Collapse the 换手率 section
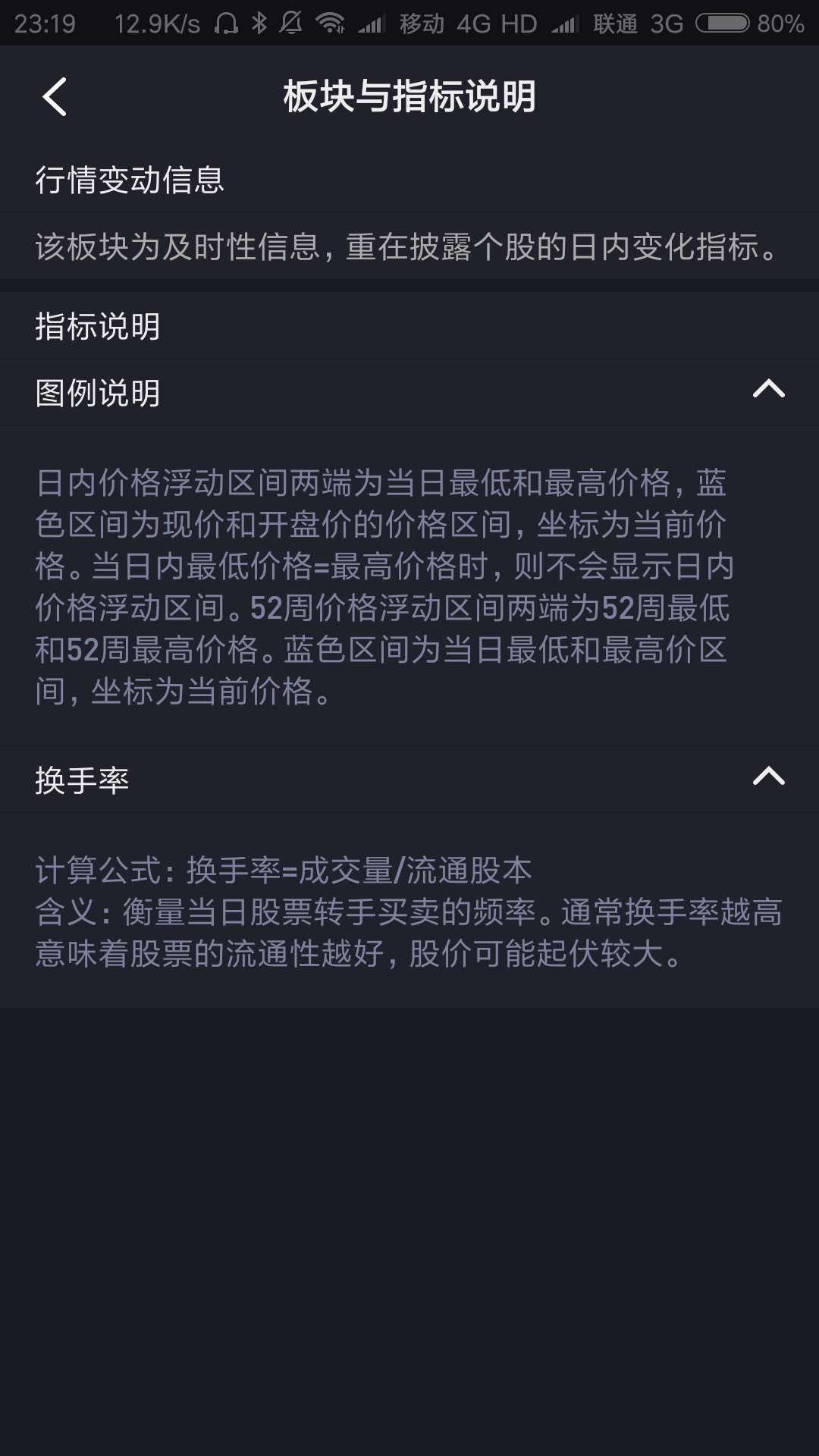Viewport: 819px width, 1456px height. click(767, 777)
